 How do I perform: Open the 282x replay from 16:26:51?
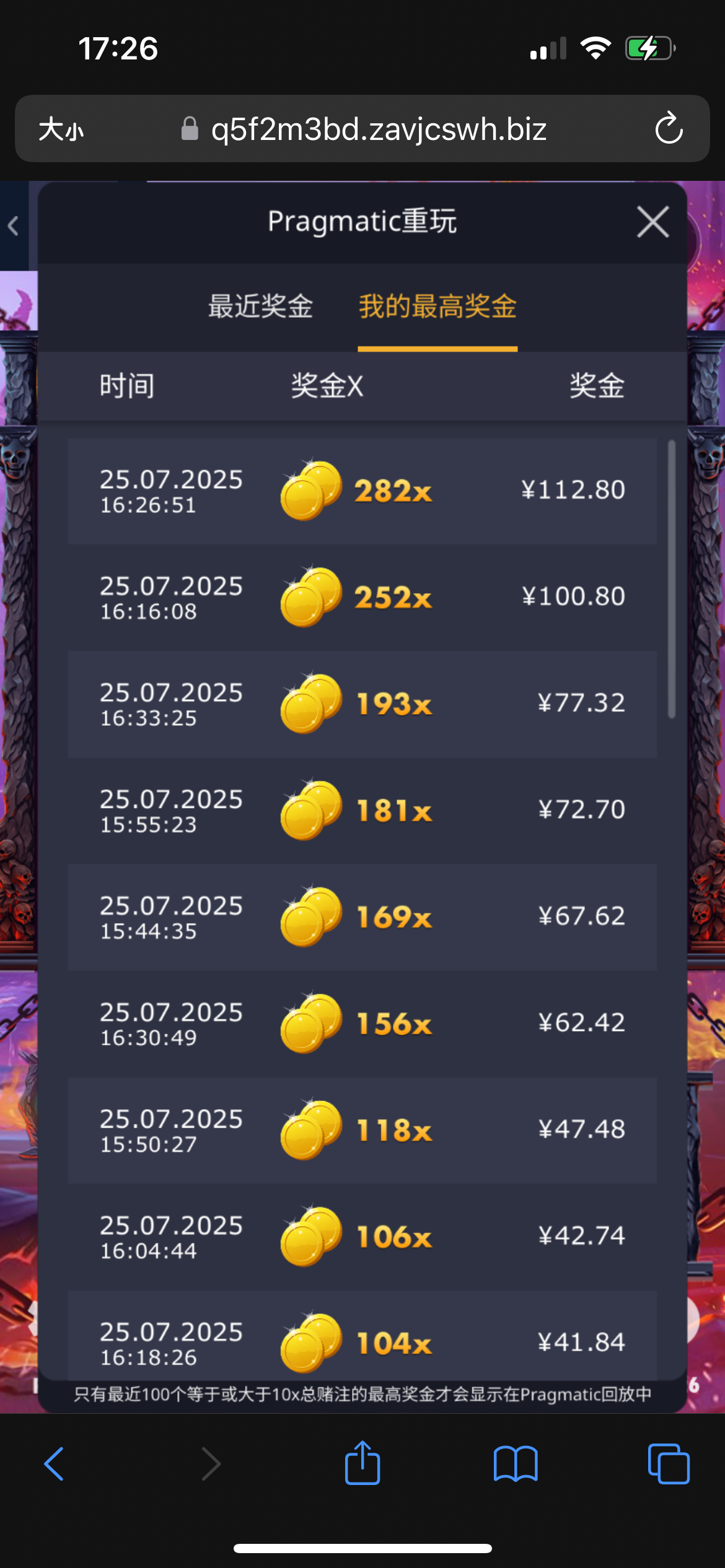pyautogui.click(x=362, y=491)
